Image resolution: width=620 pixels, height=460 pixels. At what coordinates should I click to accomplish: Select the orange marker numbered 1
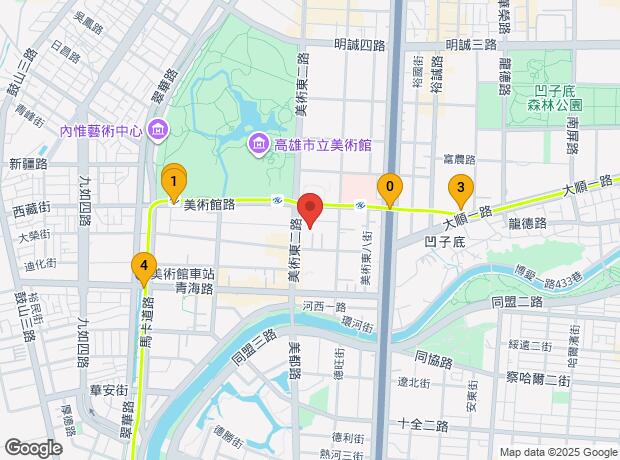pyautogui.click(x=174, y=182)
